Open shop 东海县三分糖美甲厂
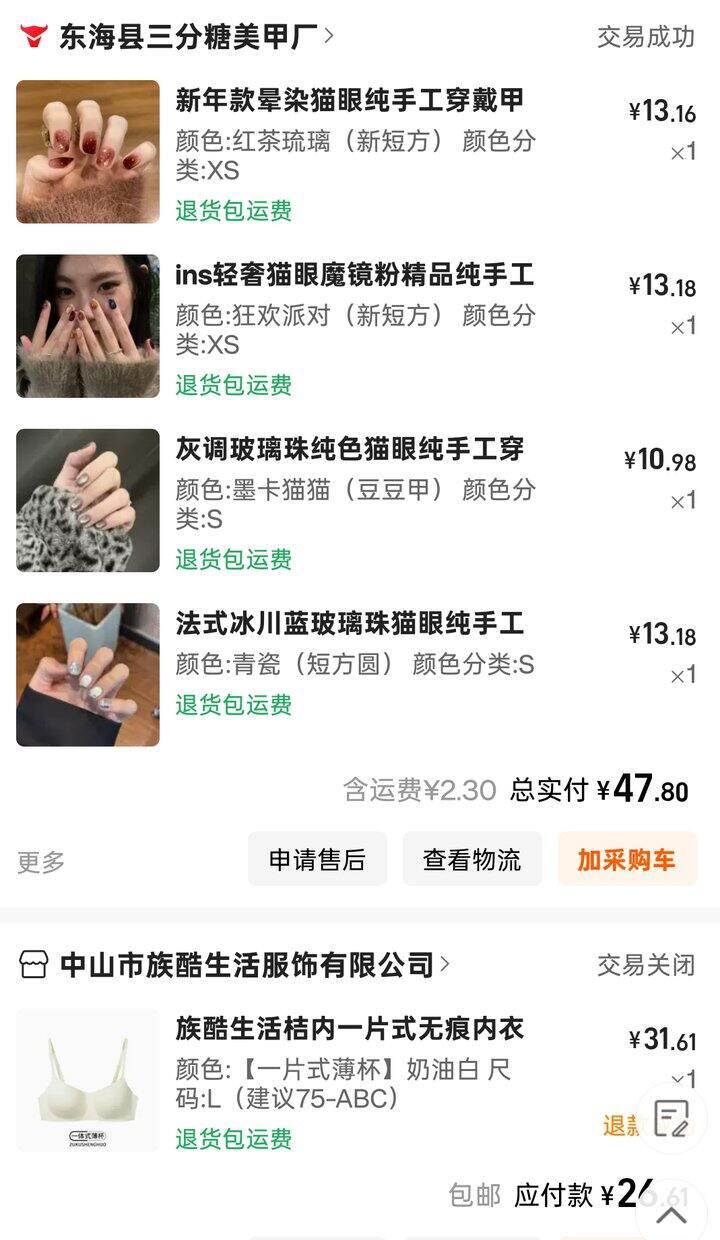Screen dimensions: 720x1240 [x=188, y=38]
